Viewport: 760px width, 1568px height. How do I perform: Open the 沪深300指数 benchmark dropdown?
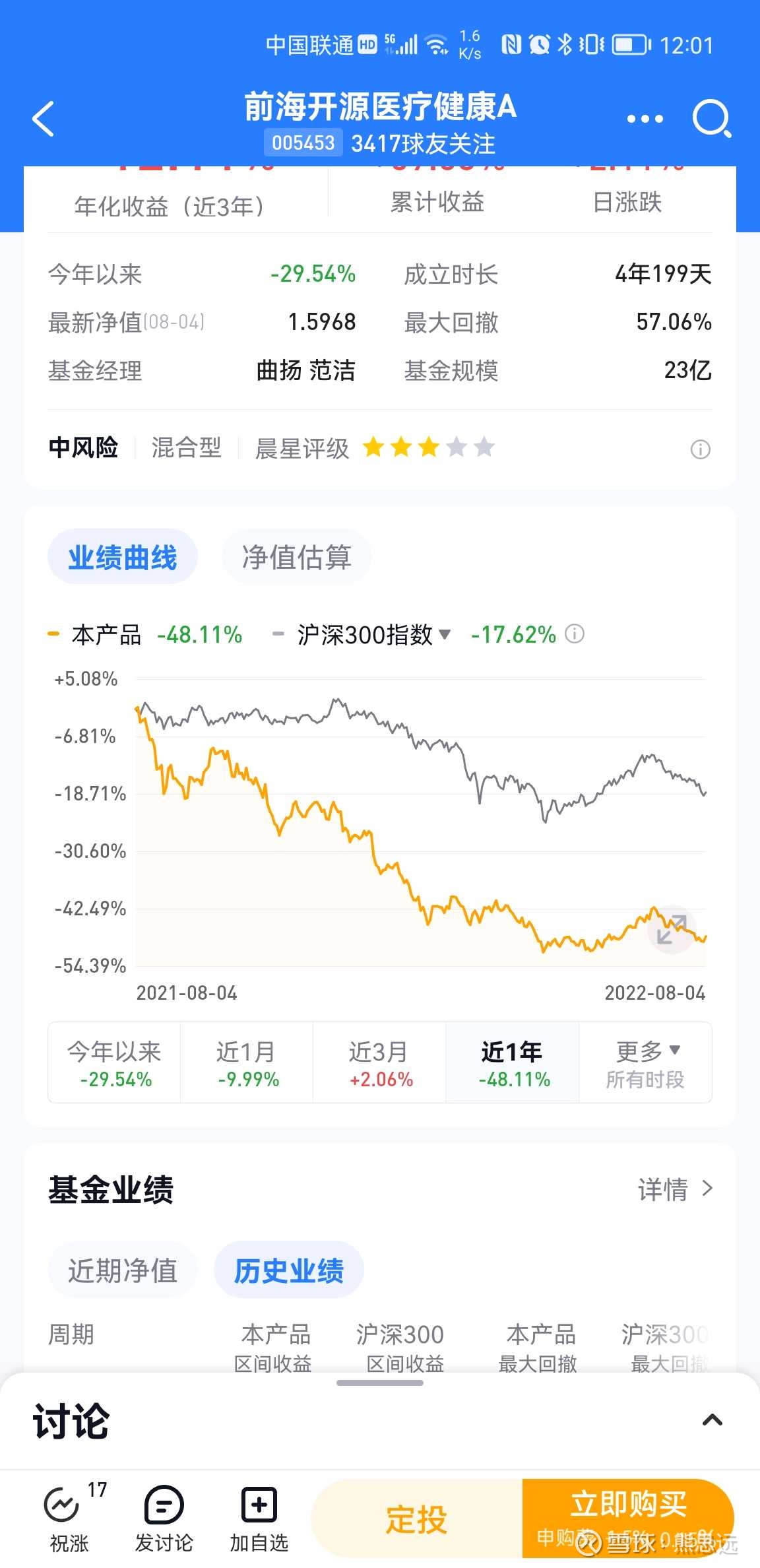[x=374, y=635]
